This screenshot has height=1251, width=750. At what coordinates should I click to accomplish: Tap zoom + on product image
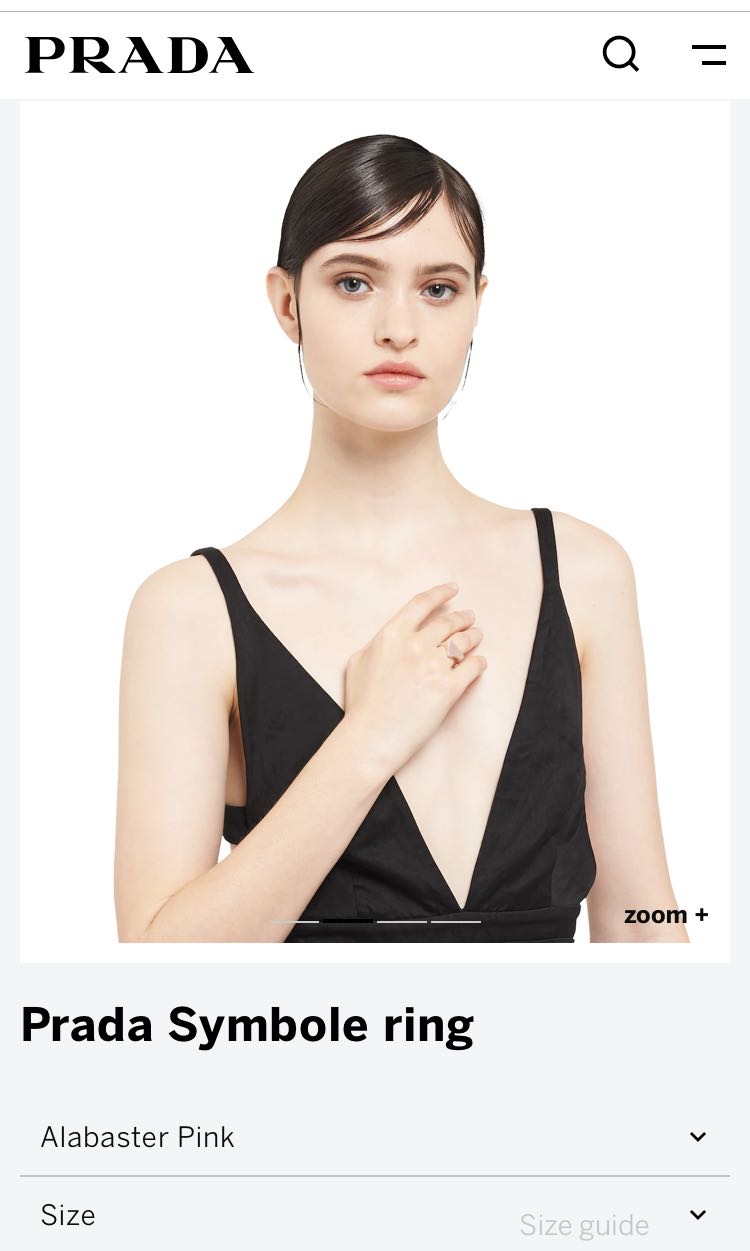tap(665, 915)
